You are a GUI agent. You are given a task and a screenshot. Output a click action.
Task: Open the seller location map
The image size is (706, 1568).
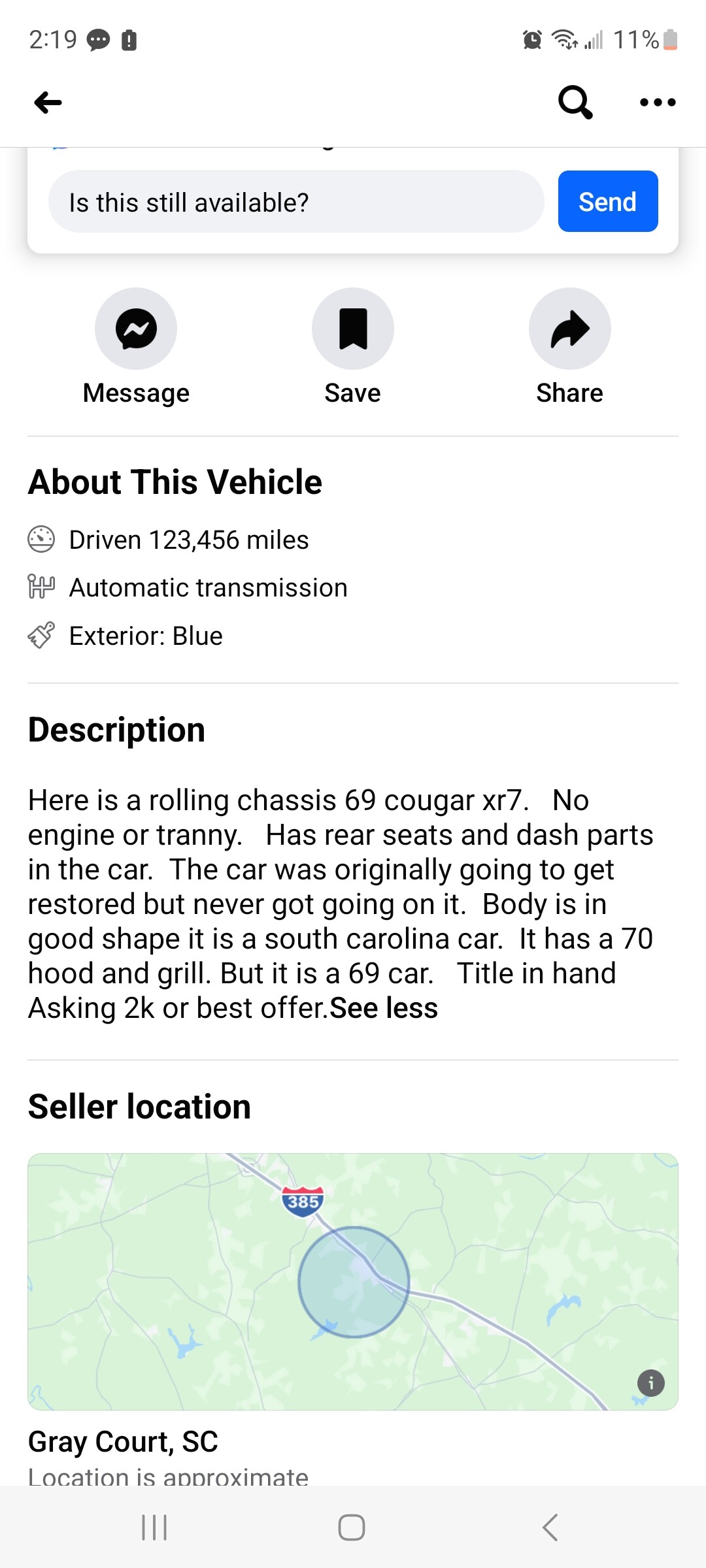point(353,1281)
